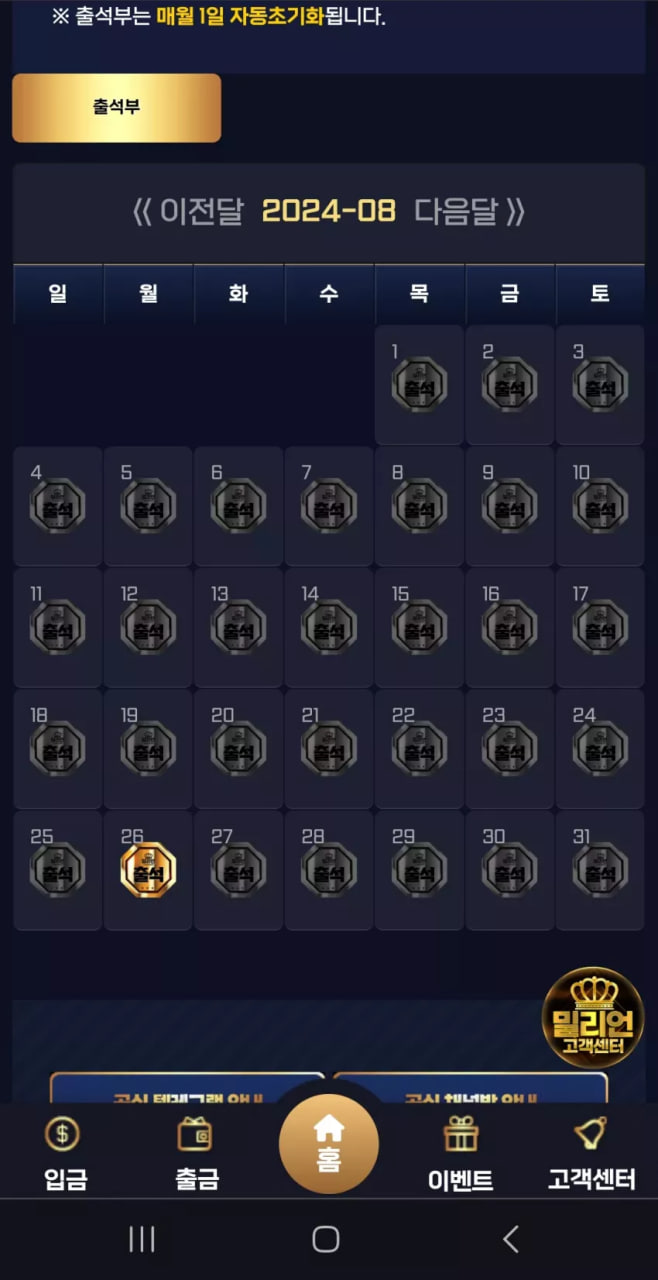The image size is (658, 1280).
Task: Open the 이벤트 events tab
Action: pos(460,1154)
